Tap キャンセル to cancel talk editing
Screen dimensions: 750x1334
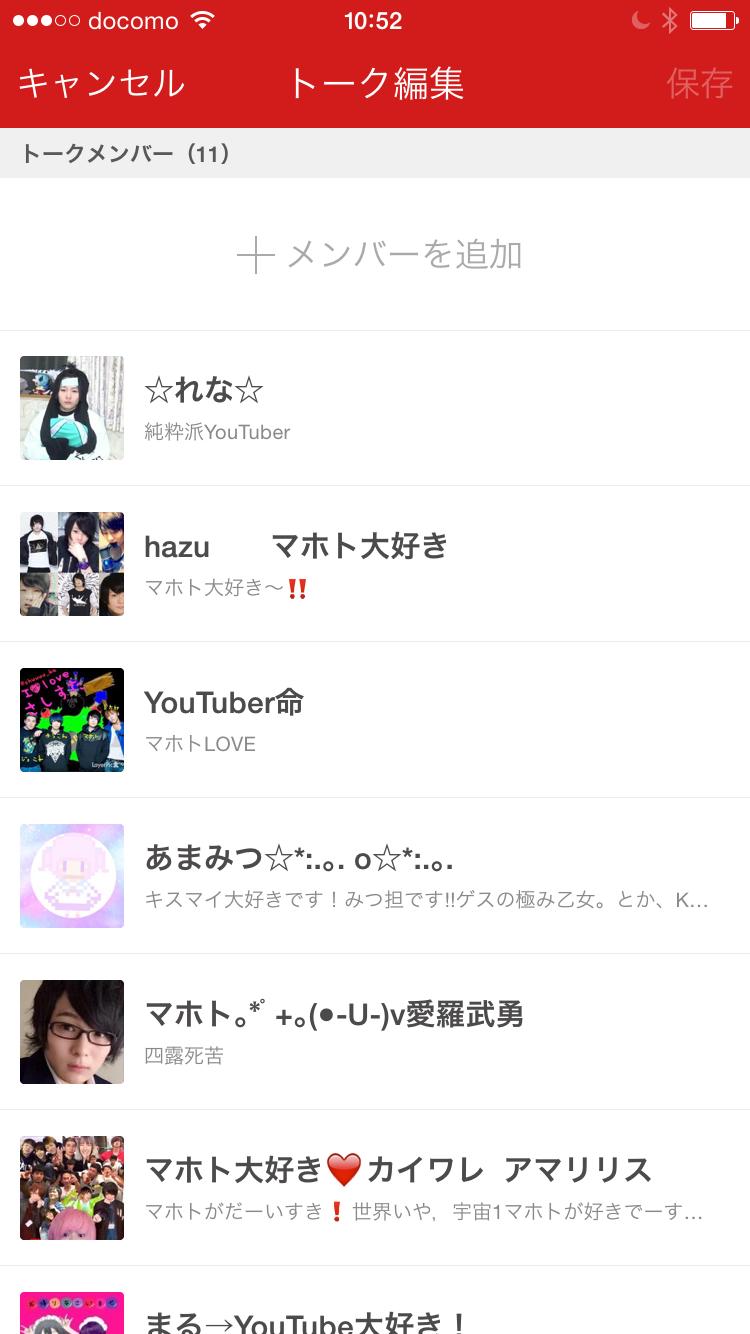tap(101, 83)
